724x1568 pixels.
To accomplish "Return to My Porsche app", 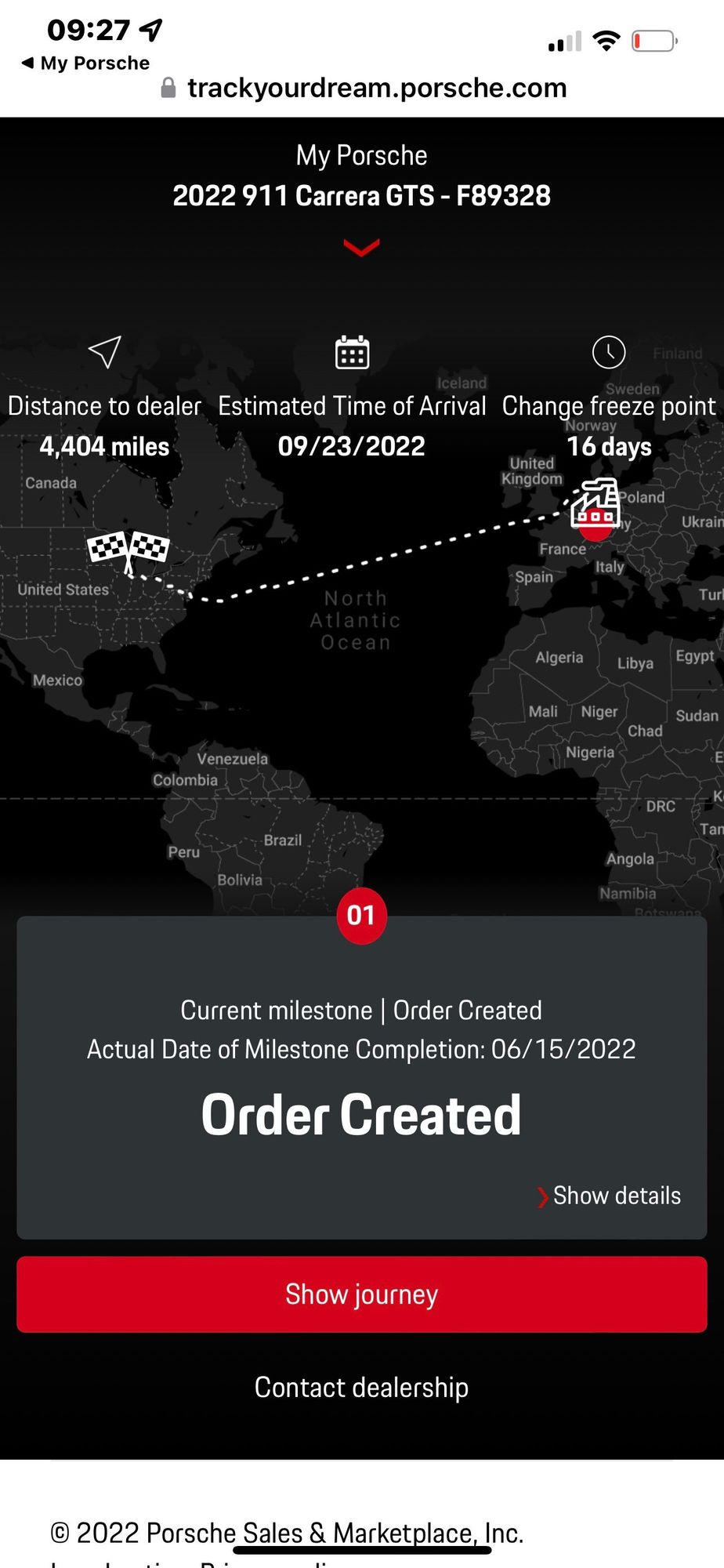I will pyautogui.click(x=85, y=63).
